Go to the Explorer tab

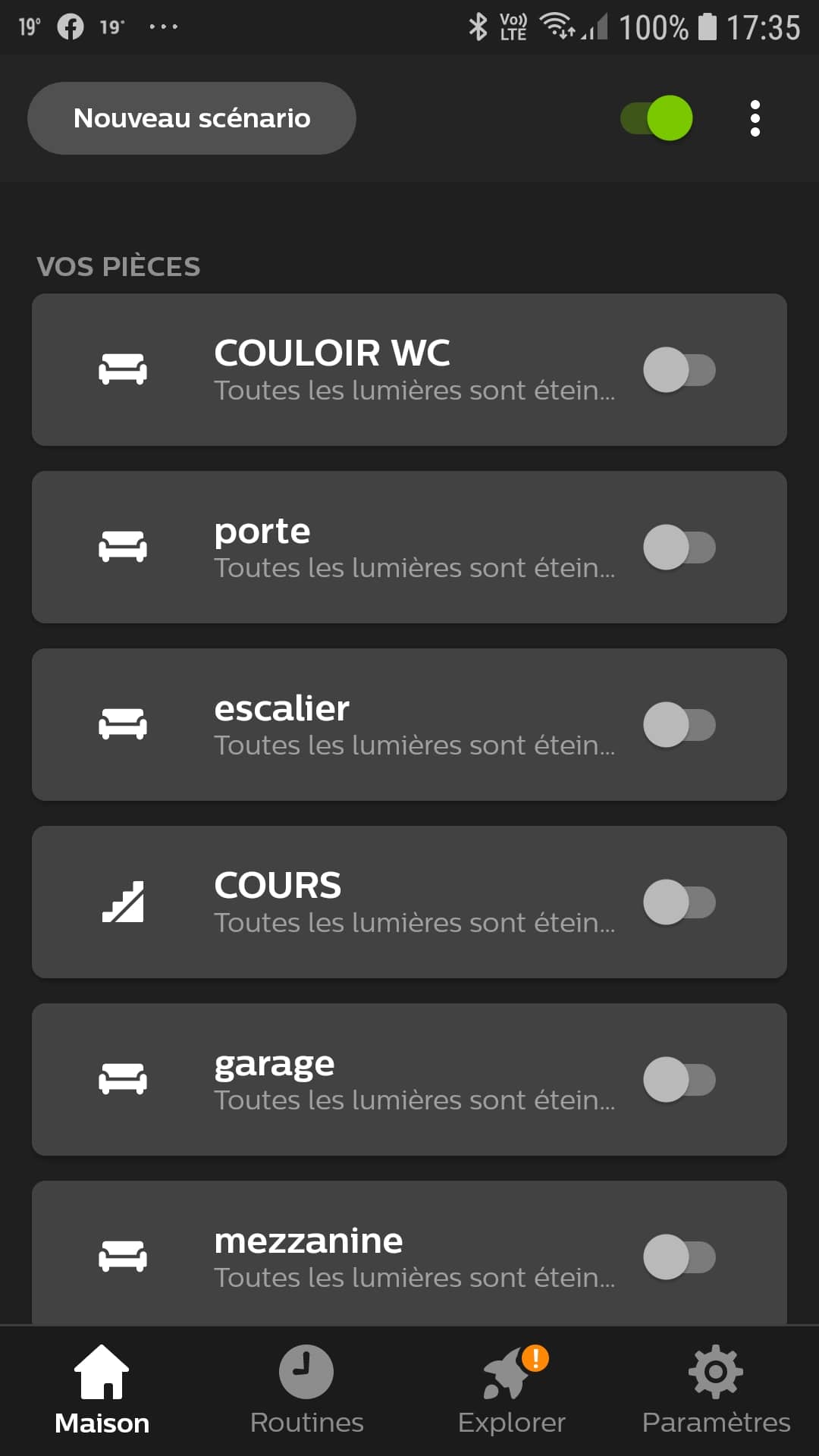tap(512, 1391)
